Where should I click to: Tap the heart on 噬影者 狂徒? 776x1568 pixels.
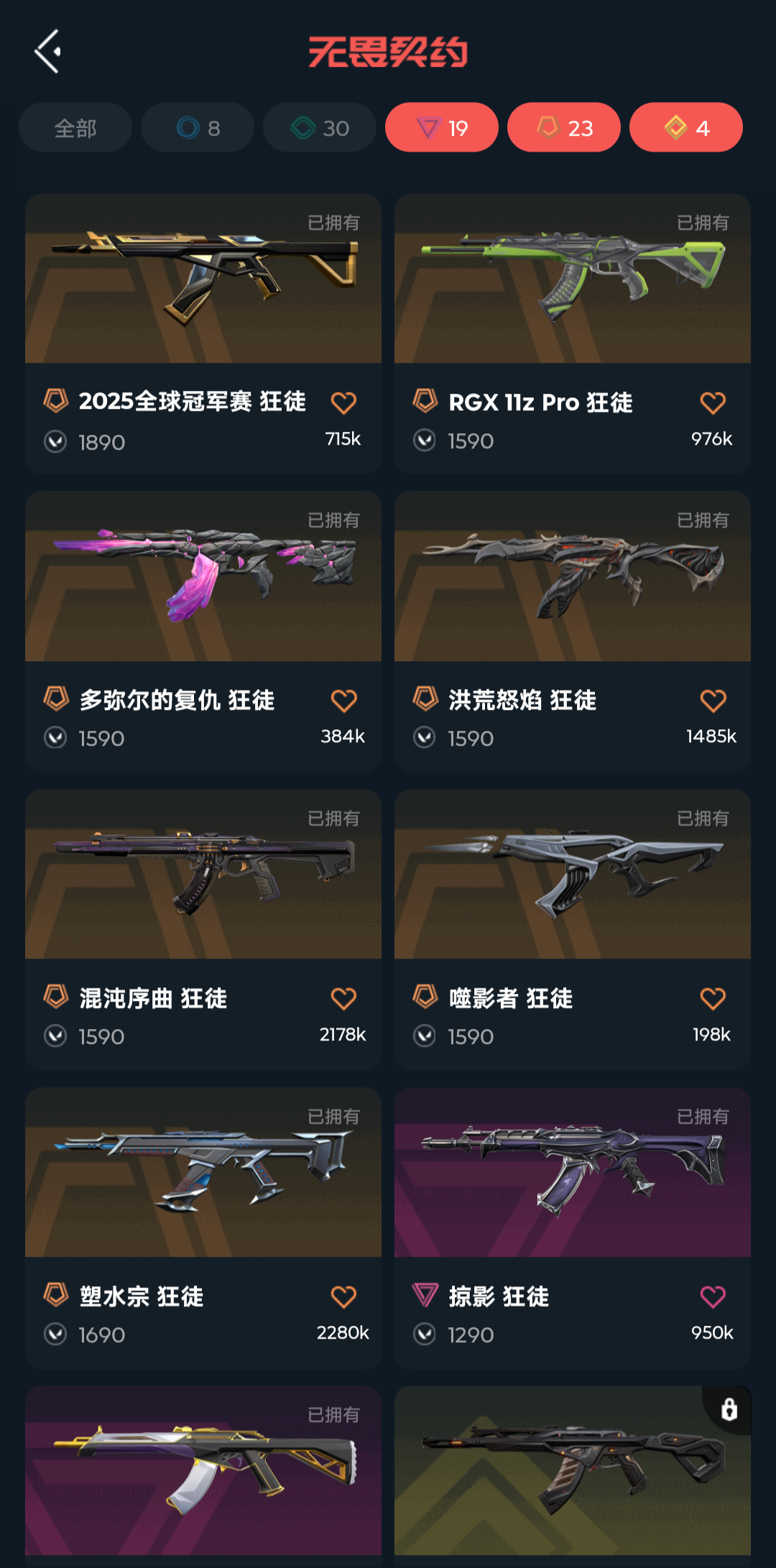[713, 999]
